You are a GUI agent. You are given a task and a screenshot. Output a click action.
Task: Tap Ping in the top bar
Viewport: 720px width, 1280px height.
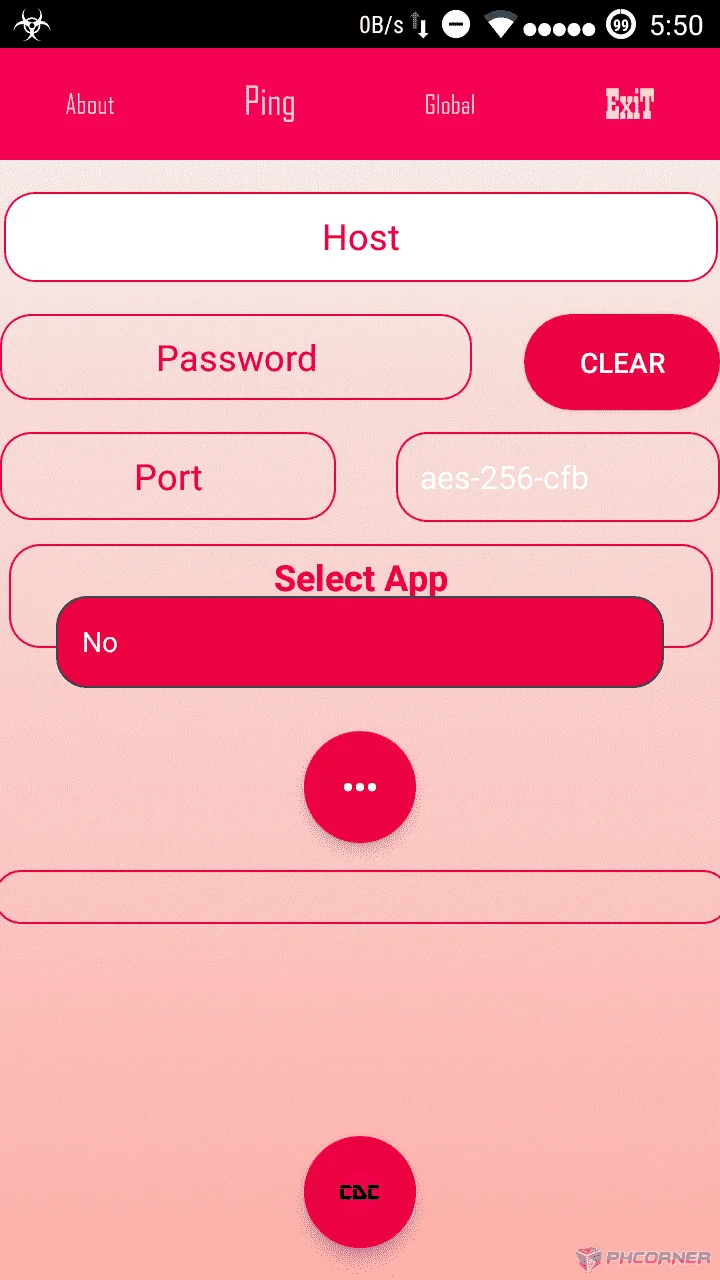(270, 103)
